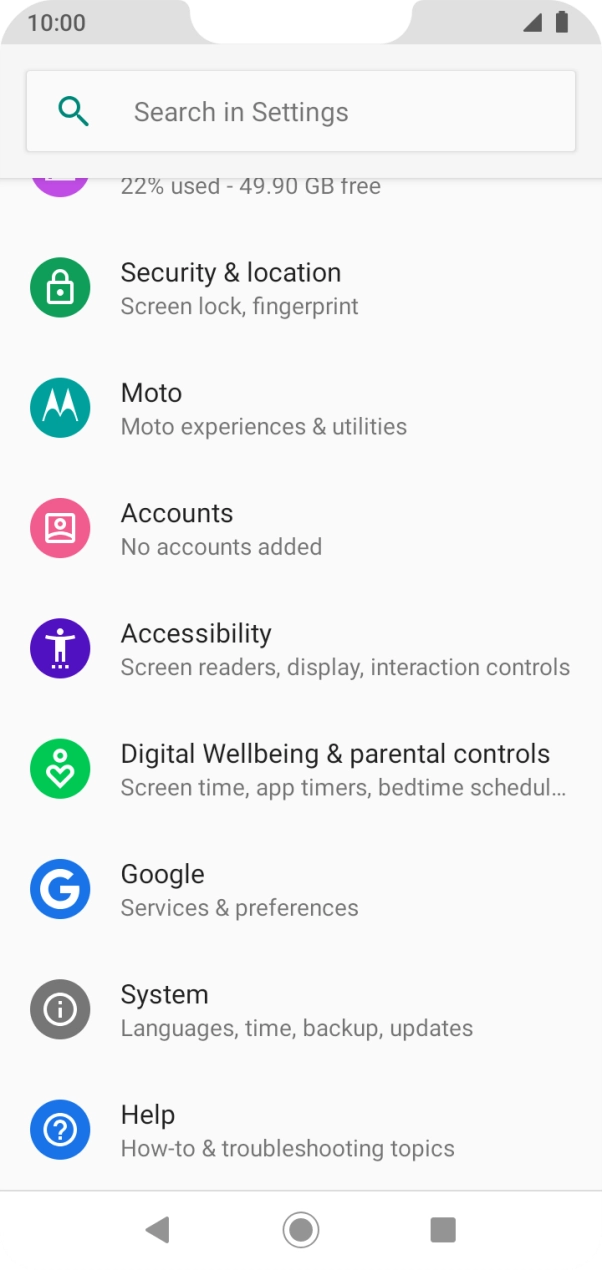Screen dimensions: 602x1270
Task: Go to home screen via home button
Action: [301, 1230]
